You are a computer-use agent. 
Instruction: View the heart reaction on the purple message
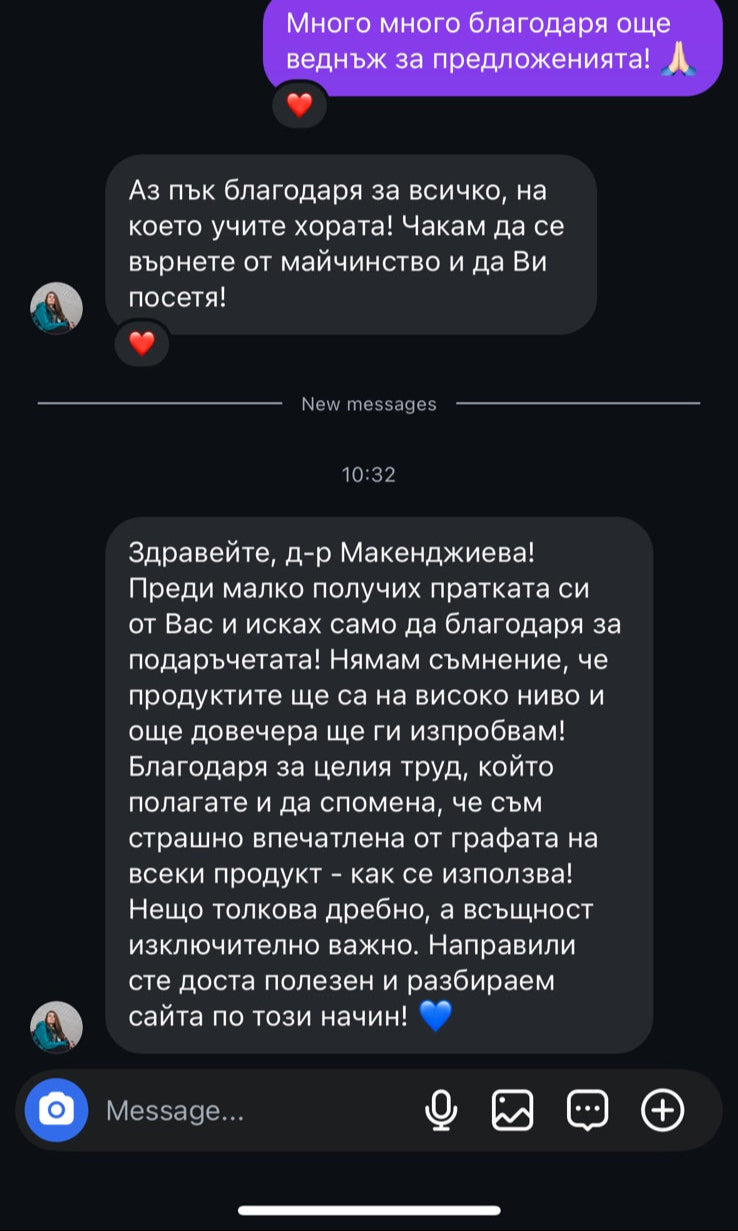pos(300,104)
